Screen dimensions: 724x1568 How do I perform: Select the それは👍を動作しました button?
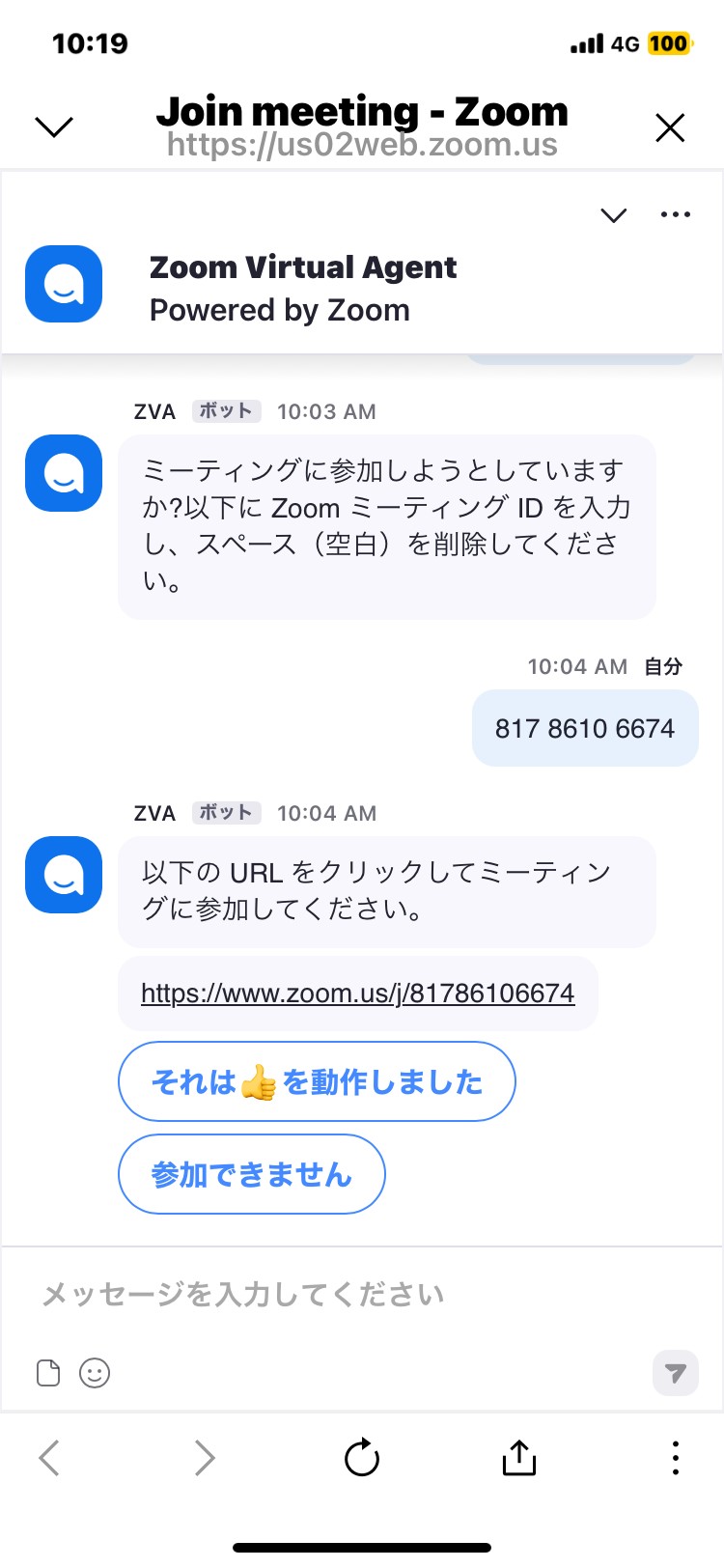[x=317, y=1081]
